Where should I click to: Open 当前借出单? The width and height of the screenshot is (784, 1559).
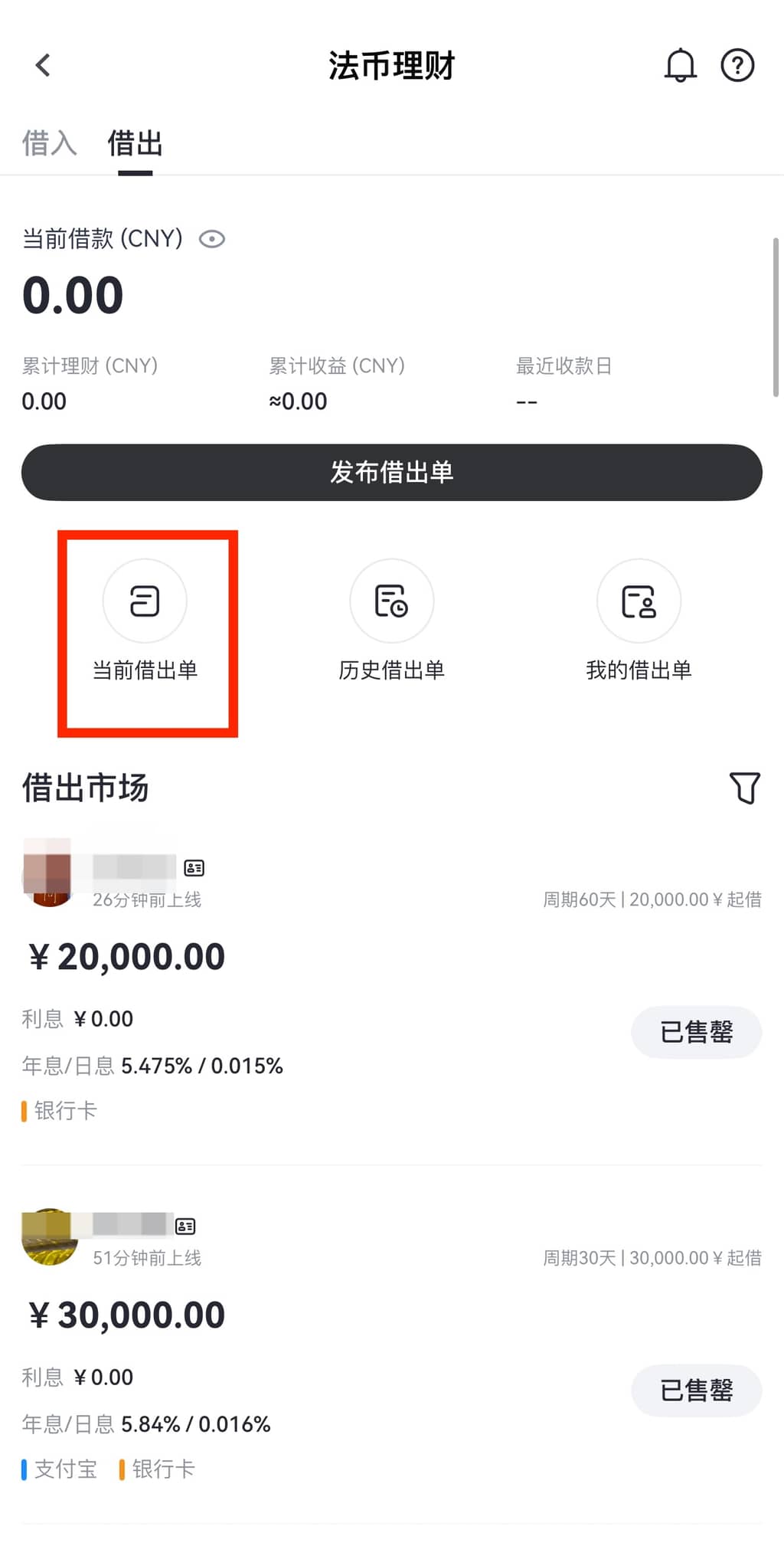coord(145,621)
